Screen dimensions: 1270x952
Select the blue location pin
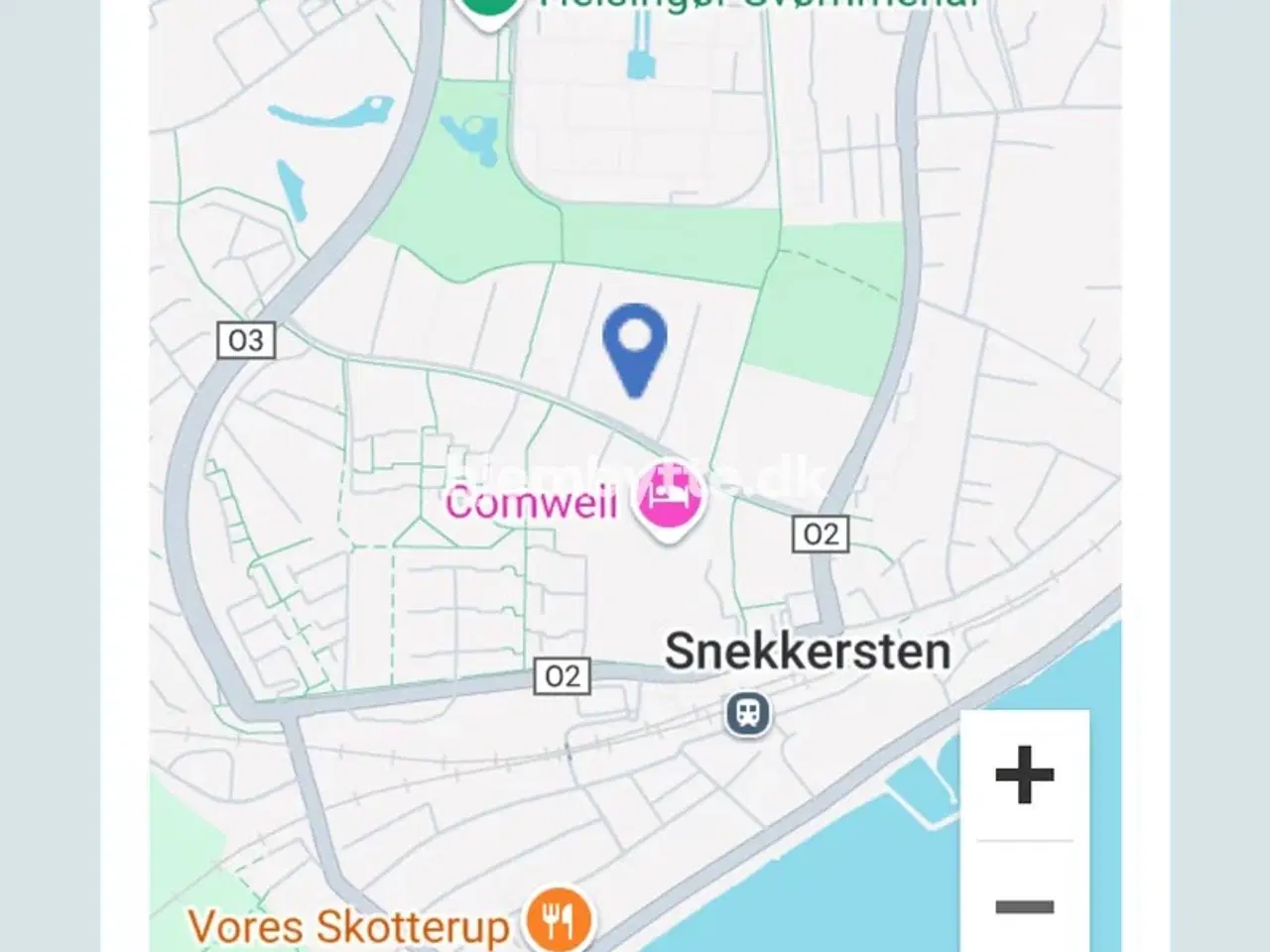point(635,345)
